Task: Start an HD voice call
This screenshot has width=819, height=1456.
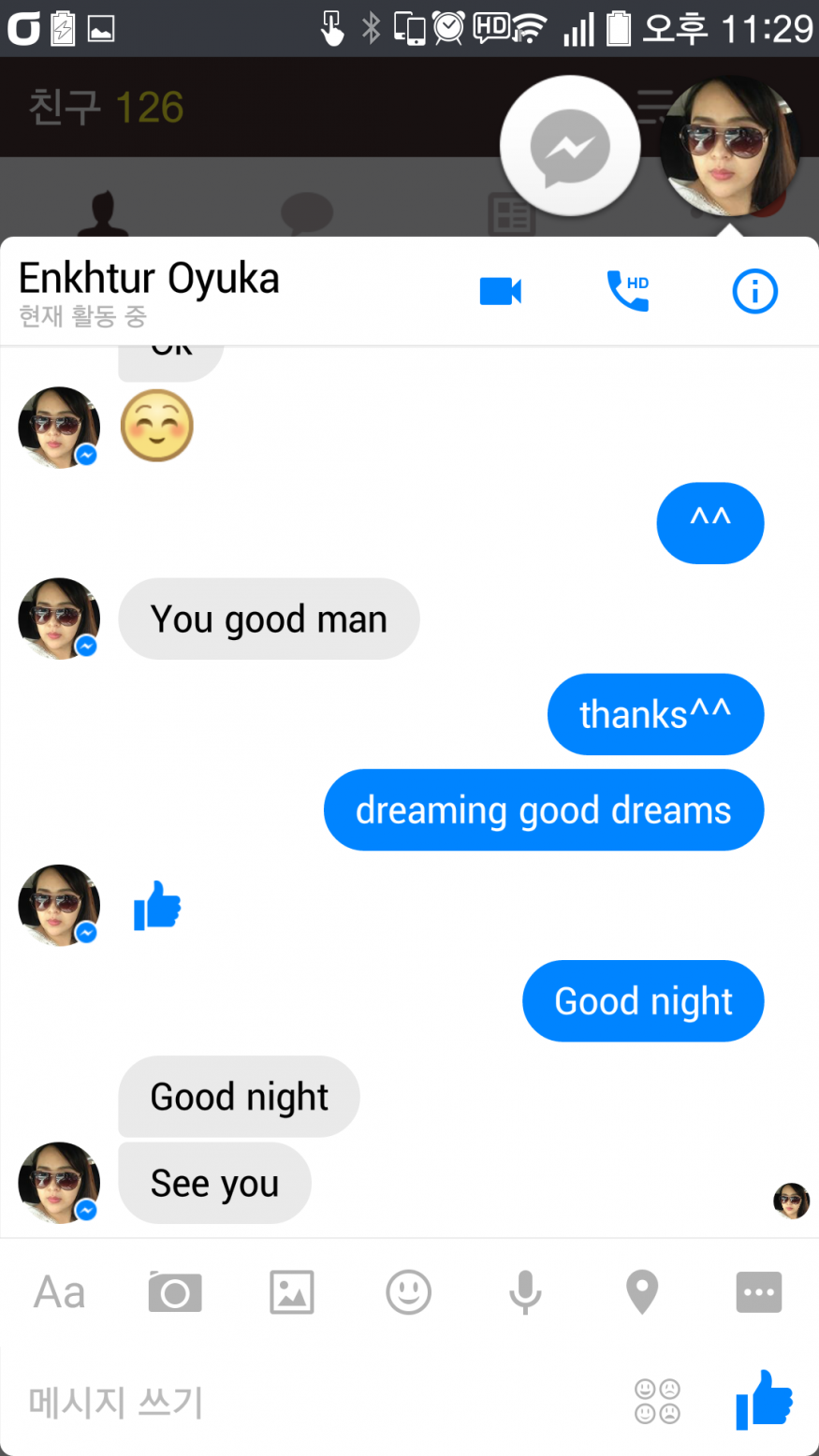Action: click(627, 291)
